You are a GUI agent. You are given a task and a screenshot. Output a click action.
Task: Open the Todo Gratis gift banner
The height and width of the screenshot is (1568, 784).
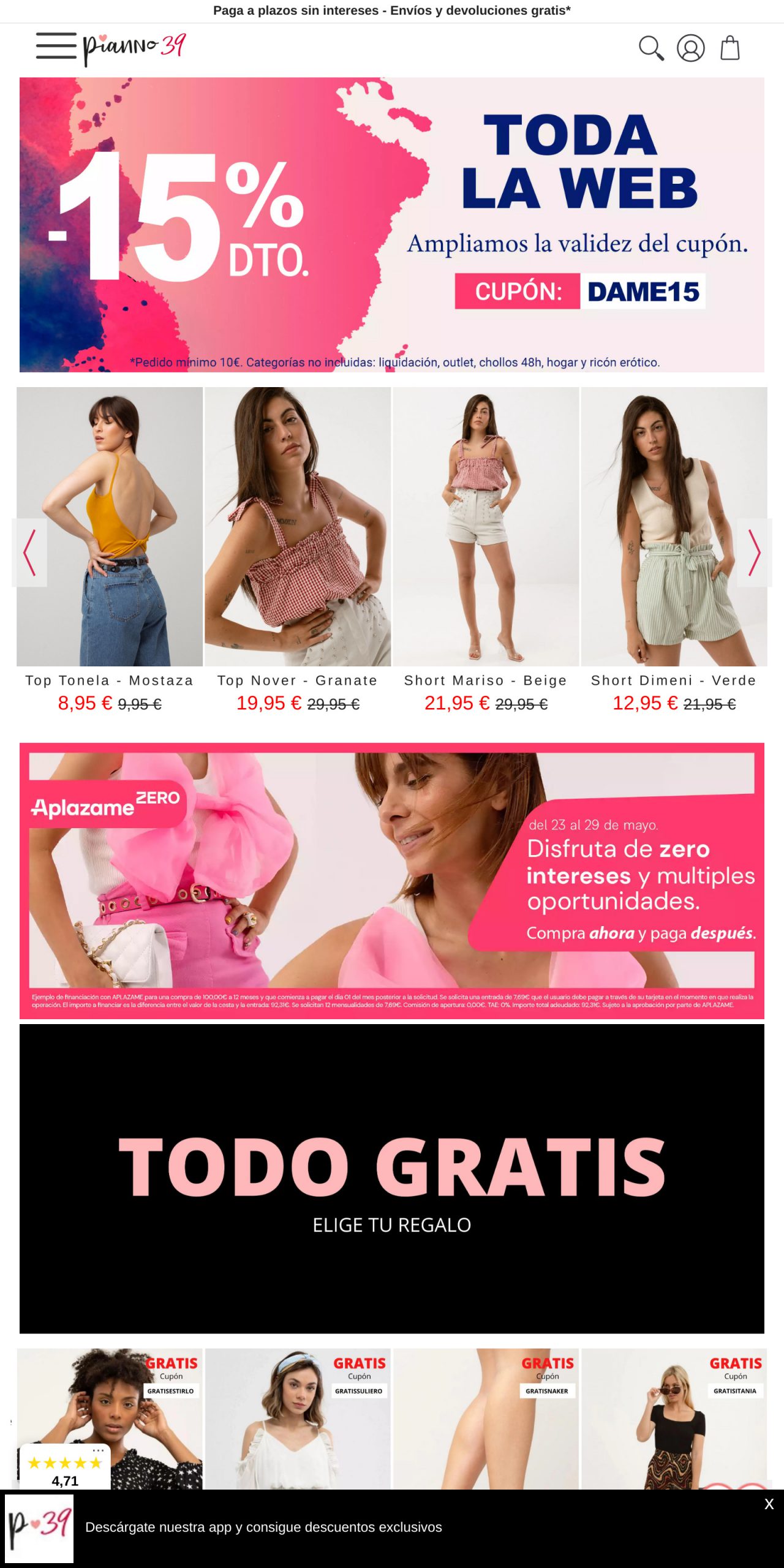pyautogui.click(x=392, y=1178)
